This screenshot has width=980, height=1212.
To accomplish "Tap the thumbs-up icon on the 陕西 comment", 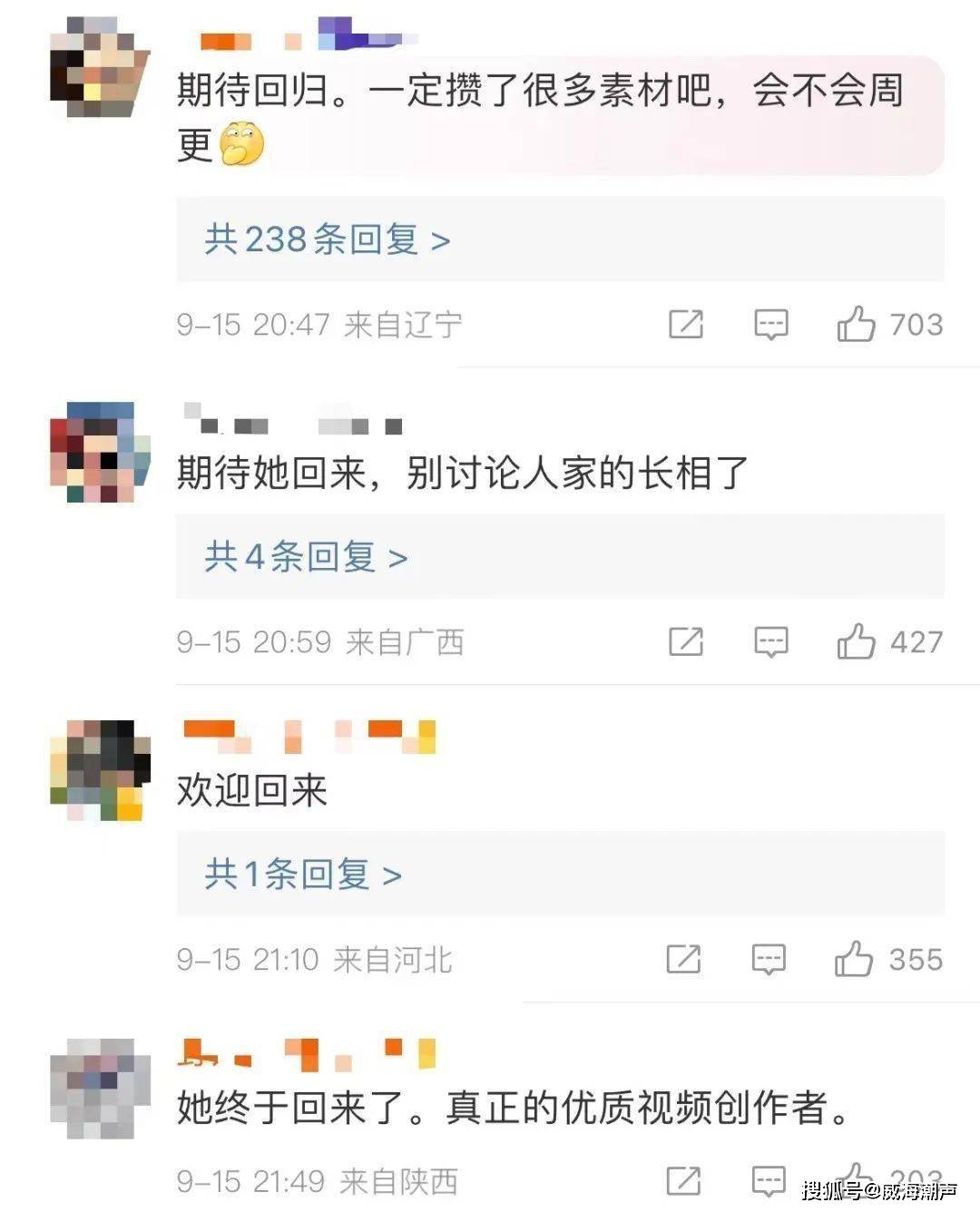I will pos(854,1181).
